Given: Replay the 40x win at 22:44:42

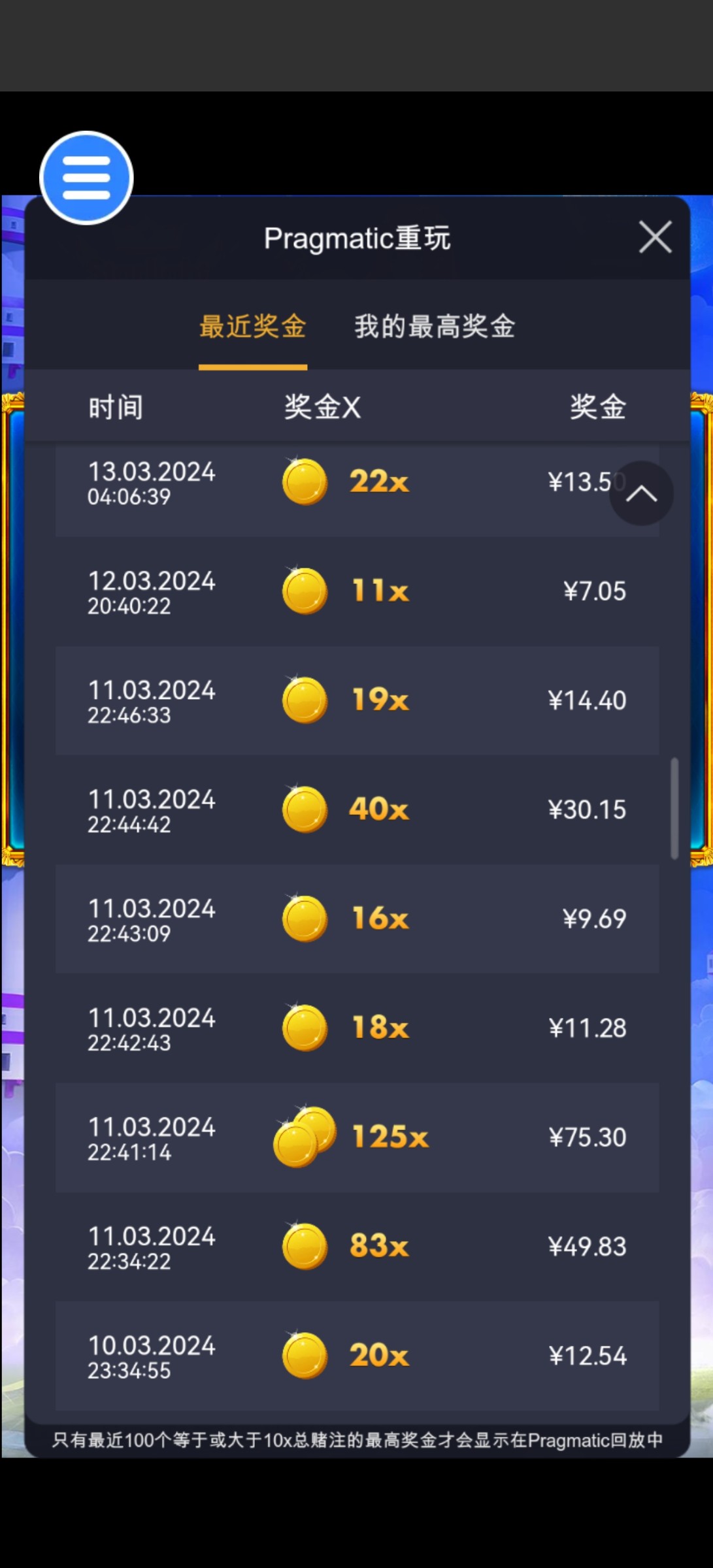Looking at the screenshot, I should (357, 809).
